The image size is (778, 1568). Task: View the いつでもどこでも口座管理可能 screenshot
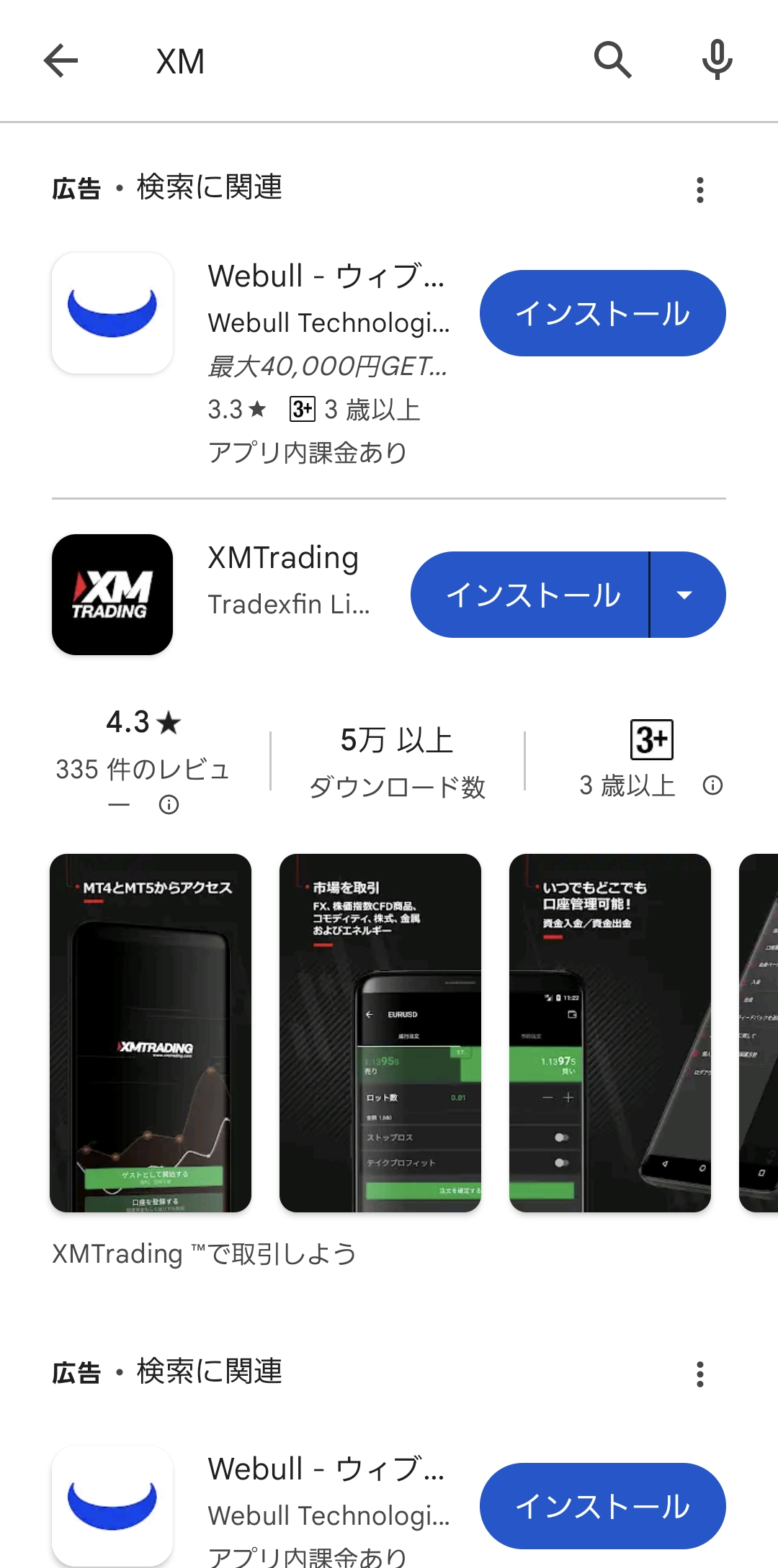[610, 1033]
